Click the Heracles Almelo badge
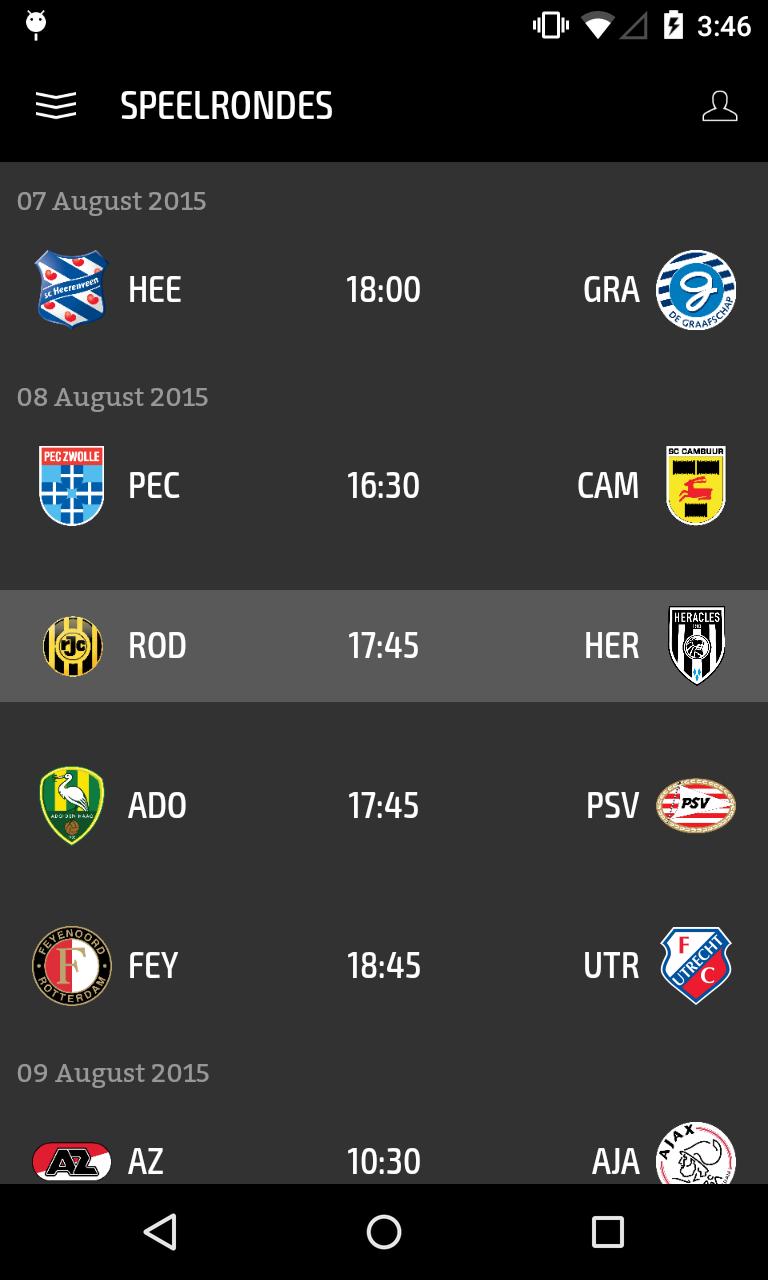This screenshot has width=768, height=1280. (695, 645)
